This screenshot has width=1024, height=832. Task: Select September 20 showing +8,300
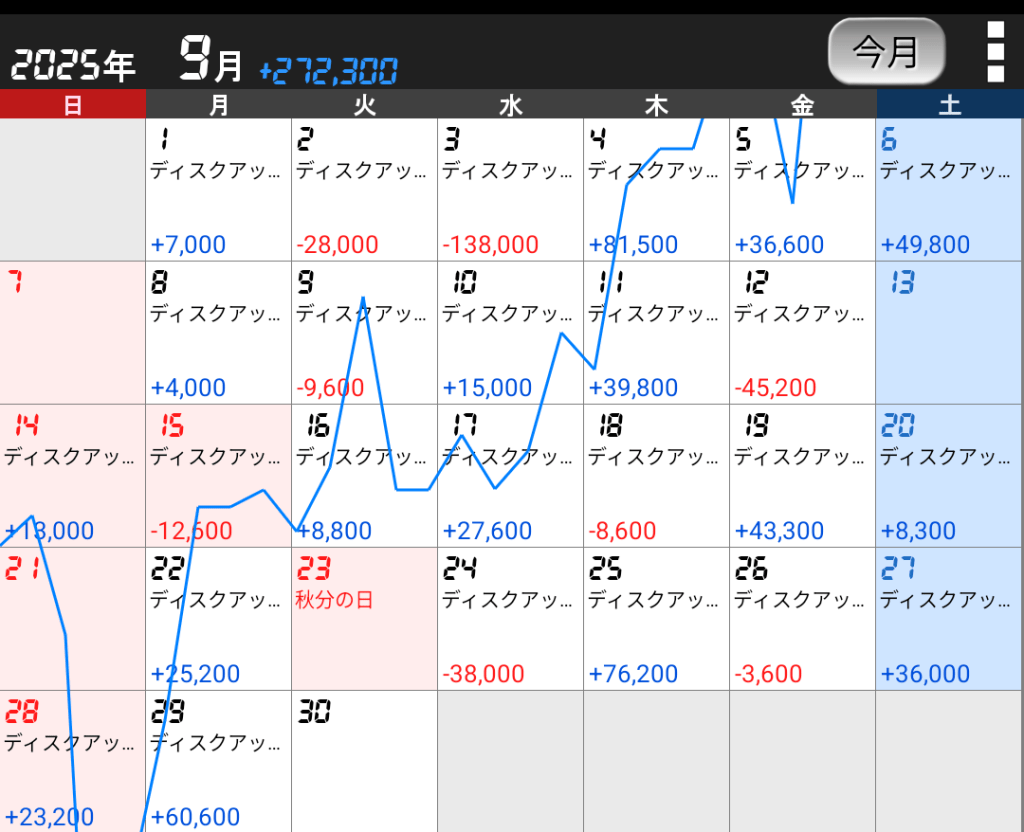pyautogui.click(x=949, y=476)
